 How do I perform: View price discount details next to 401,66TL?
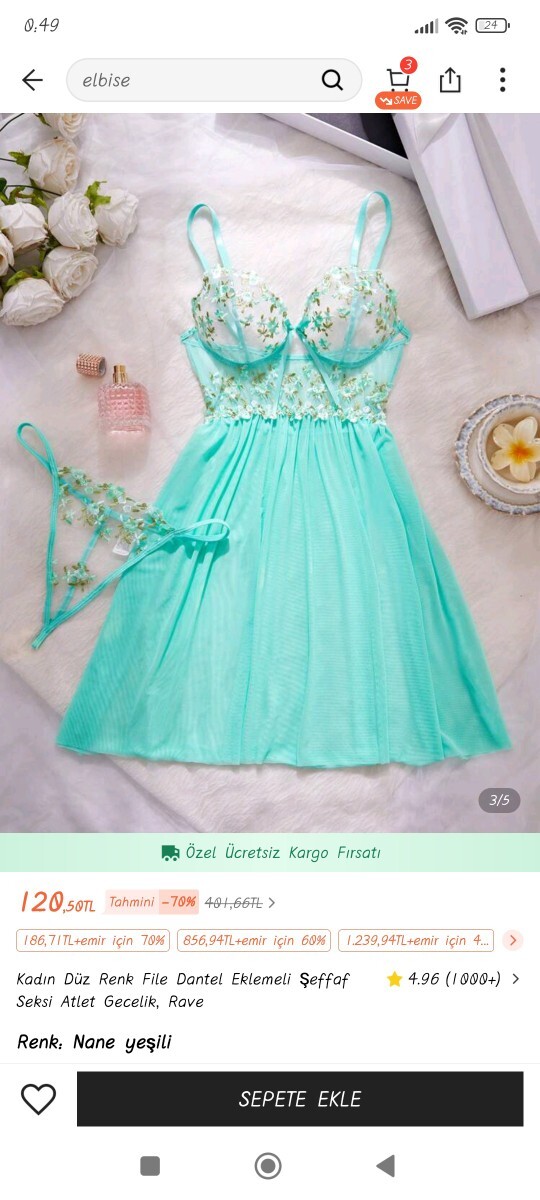coord(272,903)
